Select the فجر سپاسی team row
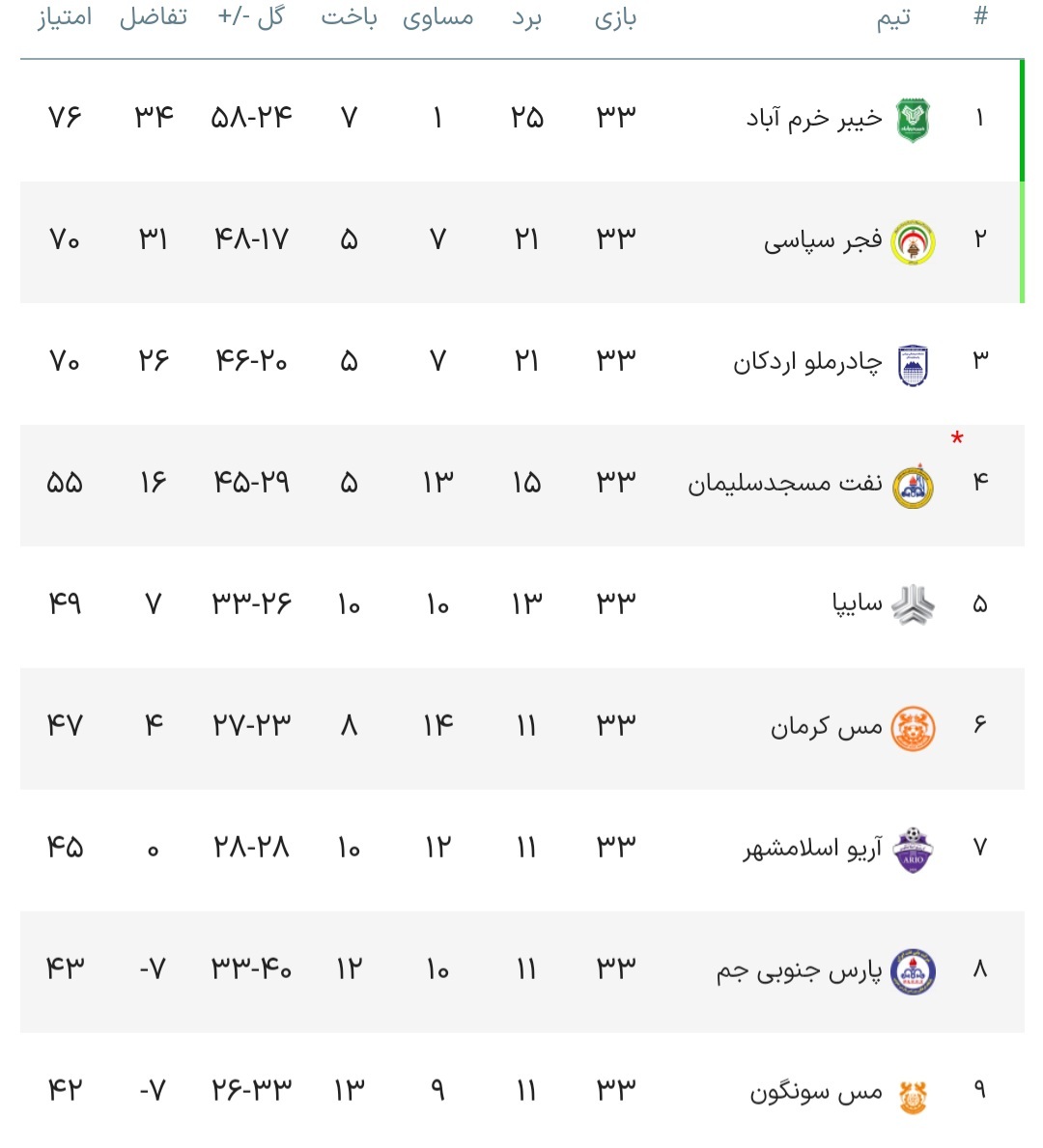Viewport: 1043px width, 1148px height. click(x=823, y=240)
